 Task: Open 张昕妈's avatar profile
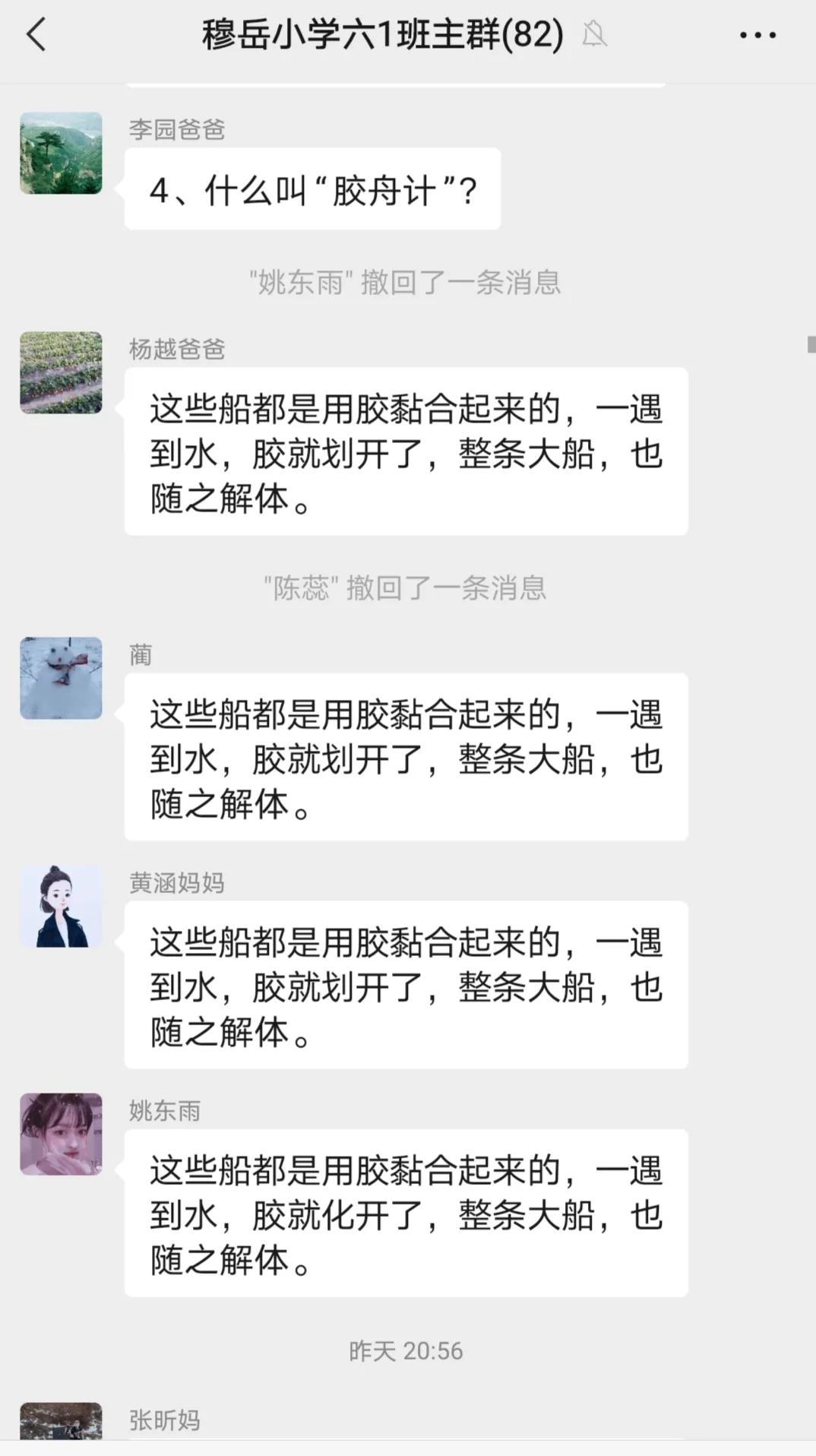click(61, 1421)
